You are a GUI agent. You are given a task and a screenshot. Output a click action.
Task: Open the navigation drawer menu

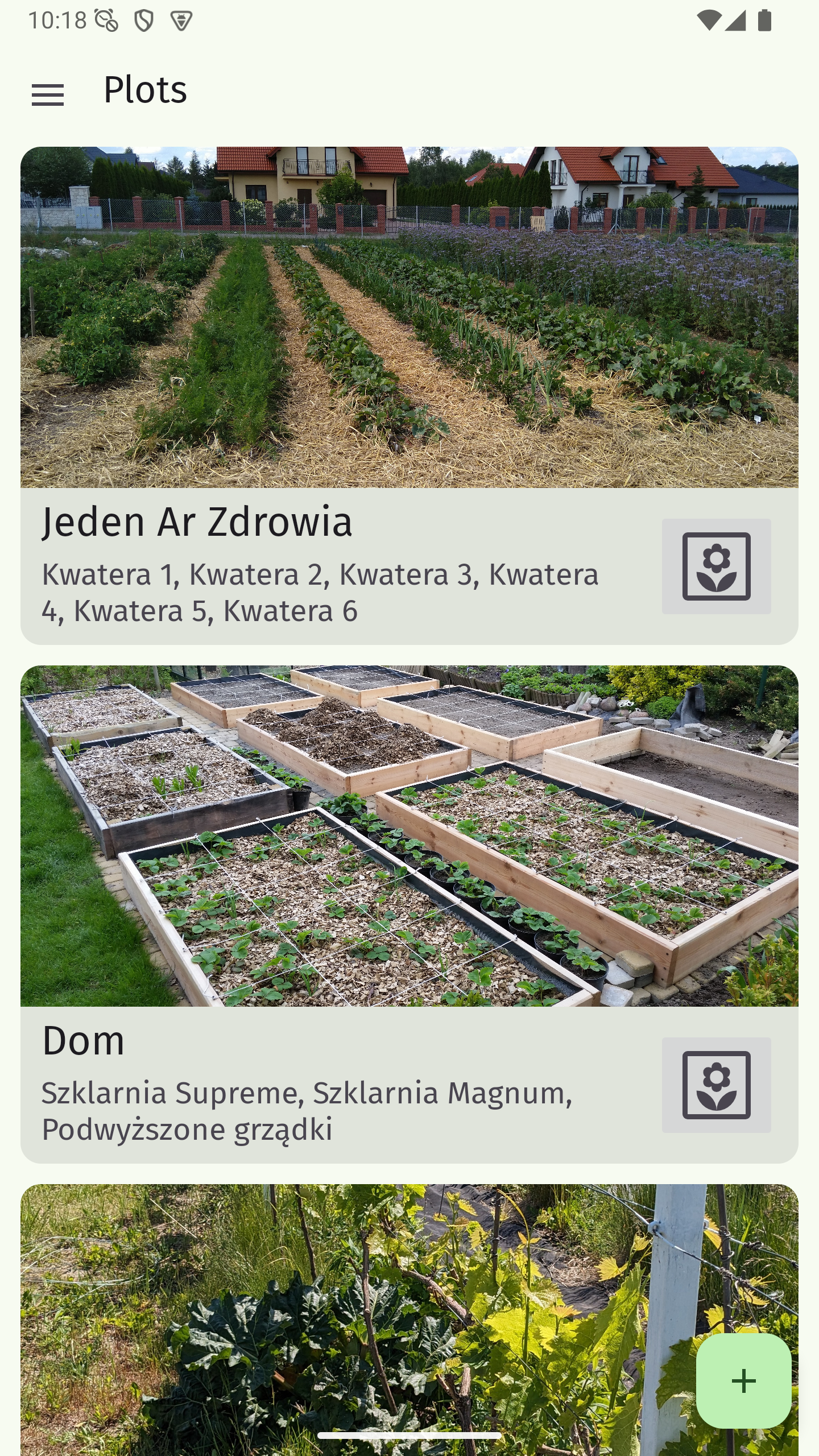click(x=48, y=94)
